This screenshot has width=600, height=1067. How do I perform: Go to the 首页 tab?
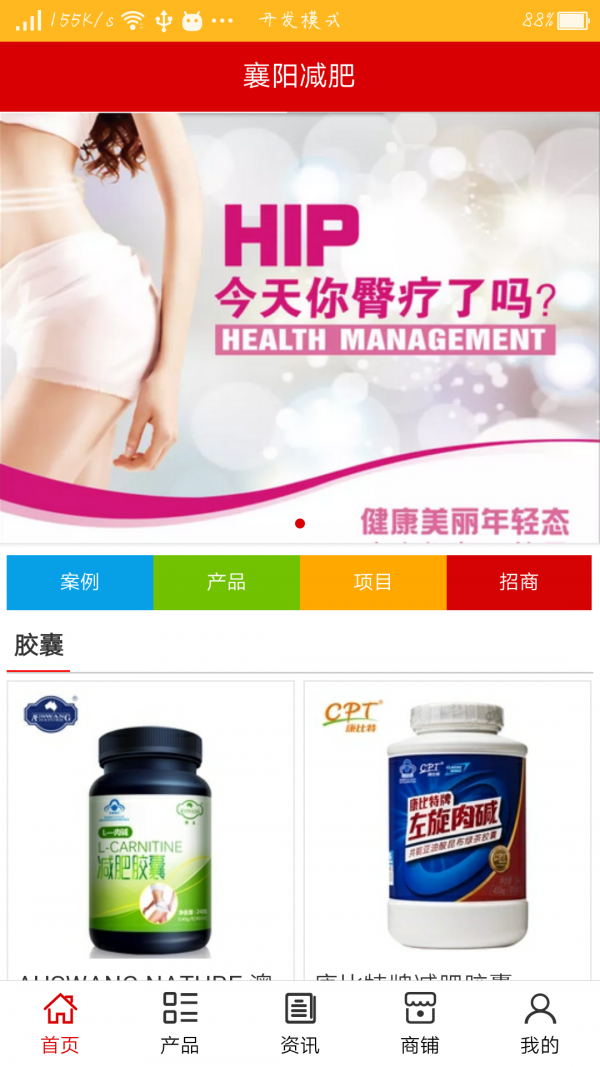(x=60, y=1023)
